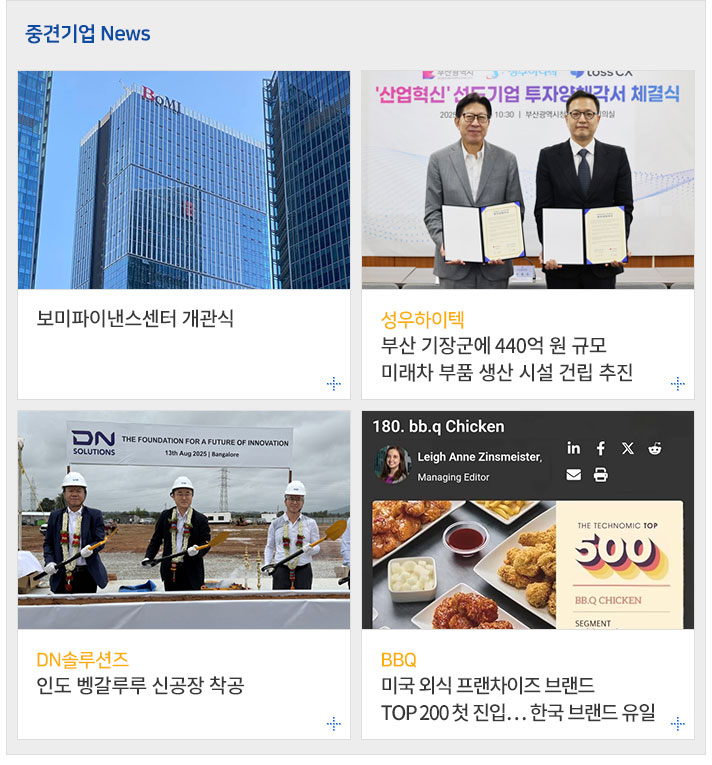Tap the plus icon on BBQ card
This screenshot has height=765, width=712.
click(x=677, y=723)
